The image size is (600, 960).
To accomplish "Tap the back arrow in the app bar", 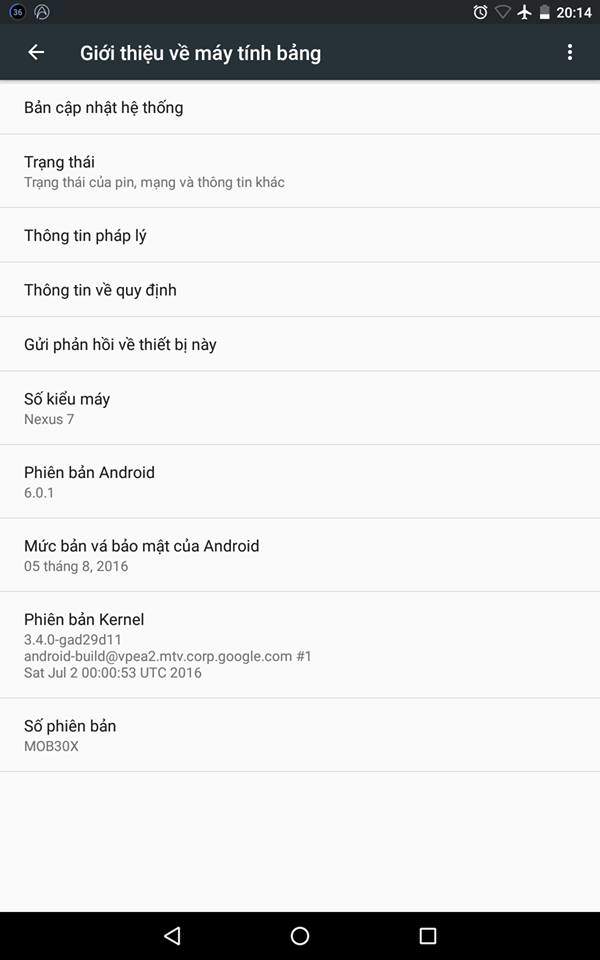I will point(36,52).
